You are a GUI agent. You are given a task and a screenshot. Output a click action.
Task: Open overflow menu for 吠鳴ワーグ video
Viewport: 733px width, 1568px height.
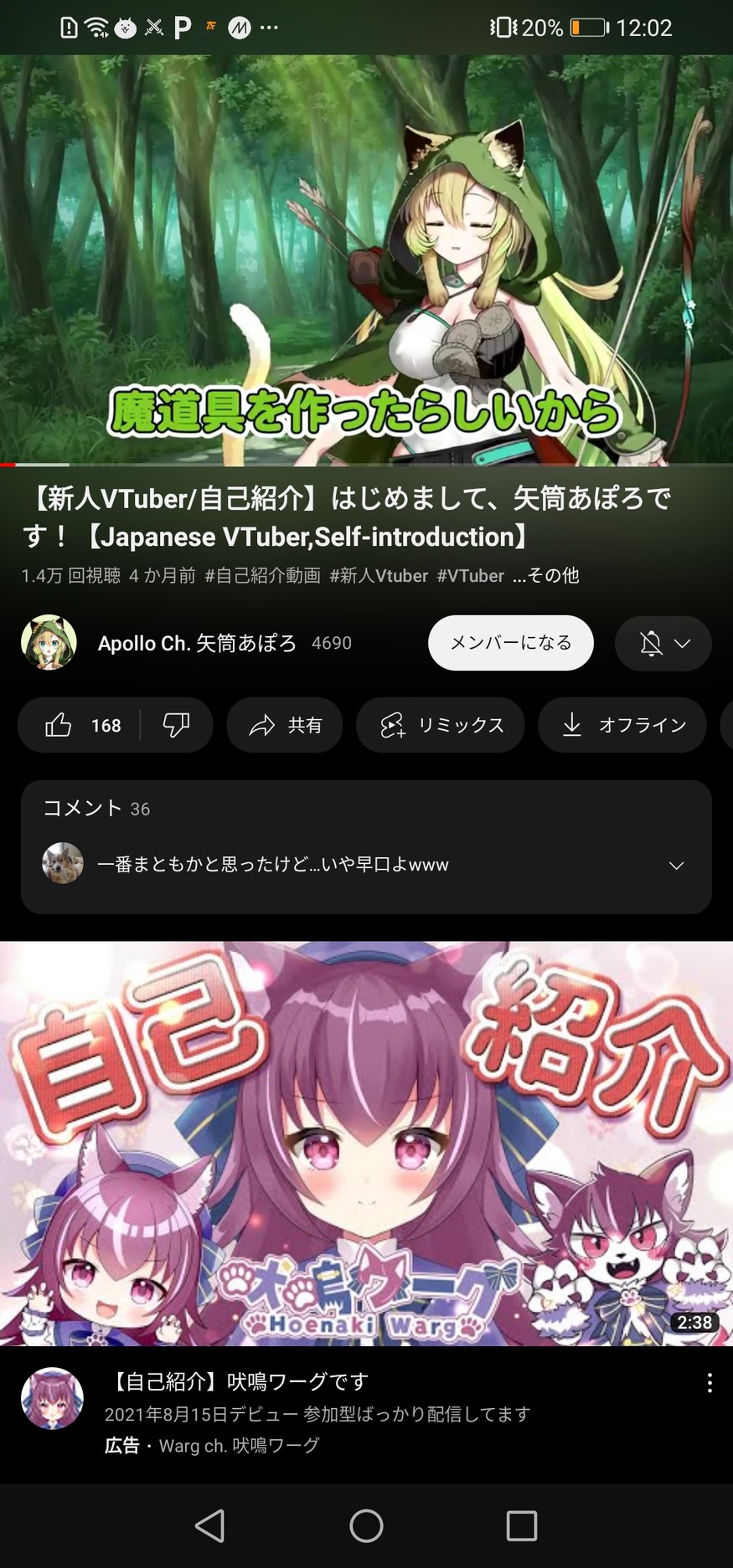point(710,1383)
